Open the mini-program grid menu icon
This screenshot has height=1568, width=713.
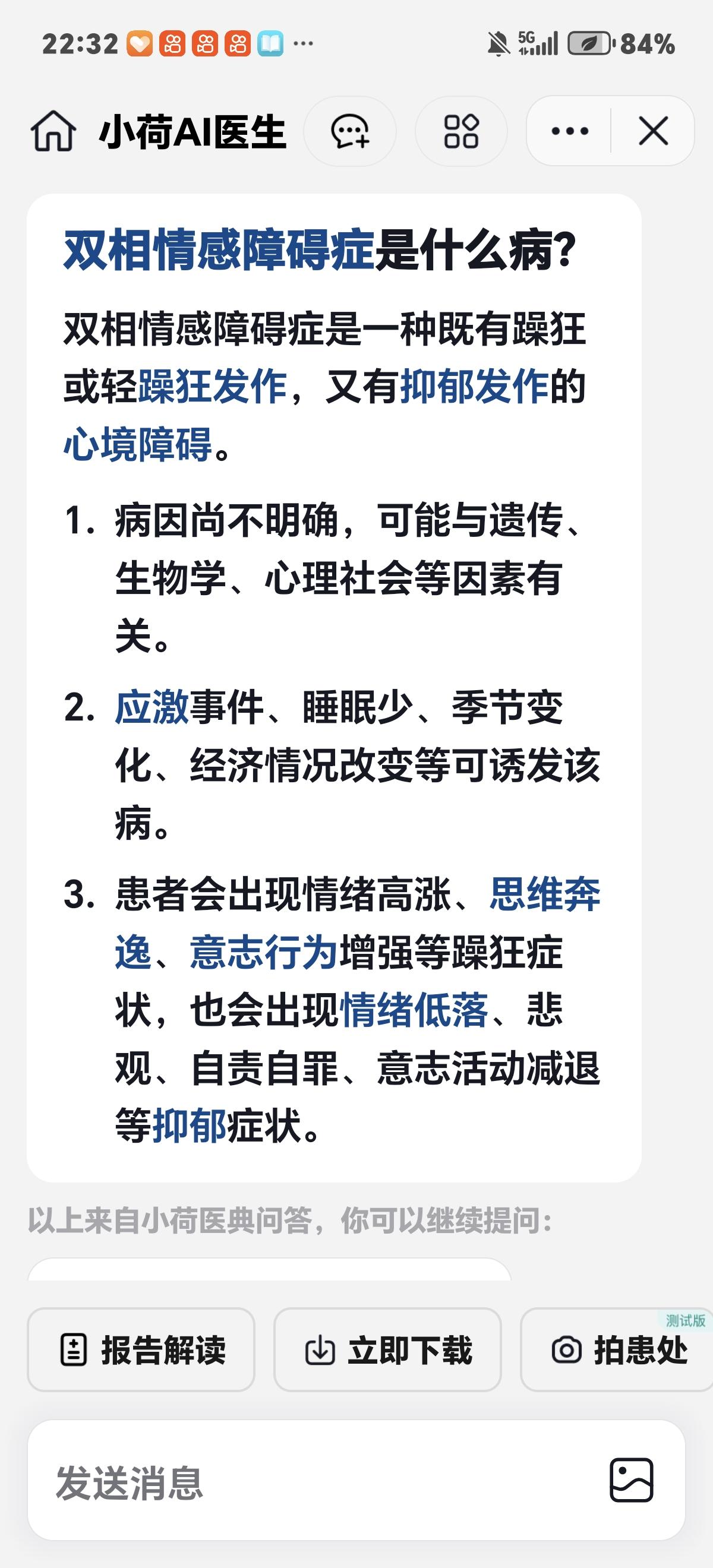pyautogui.click(x=461, y=131)
